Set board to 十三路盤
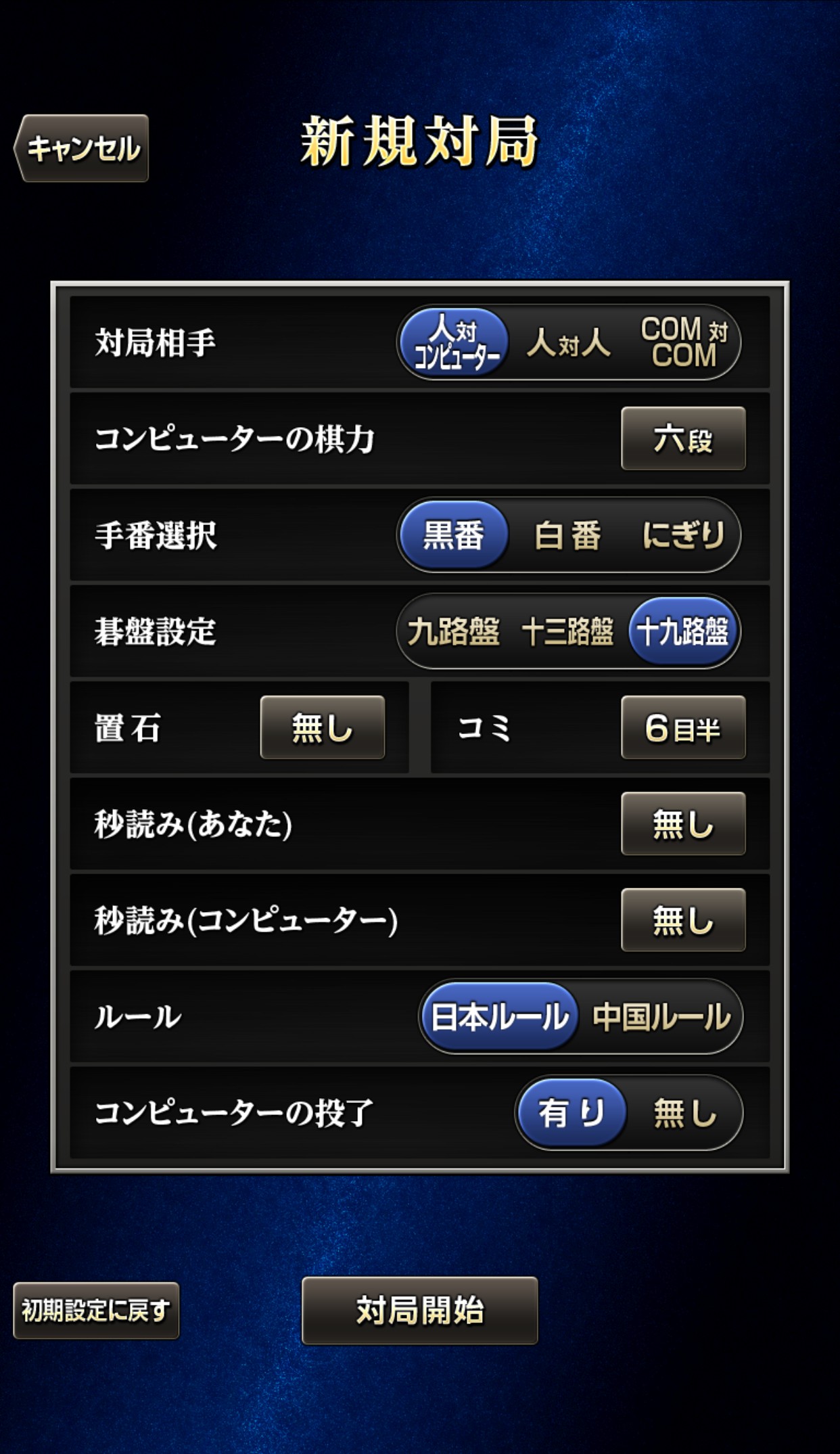This screenshot has height=1454, width=840. [568, 632]
